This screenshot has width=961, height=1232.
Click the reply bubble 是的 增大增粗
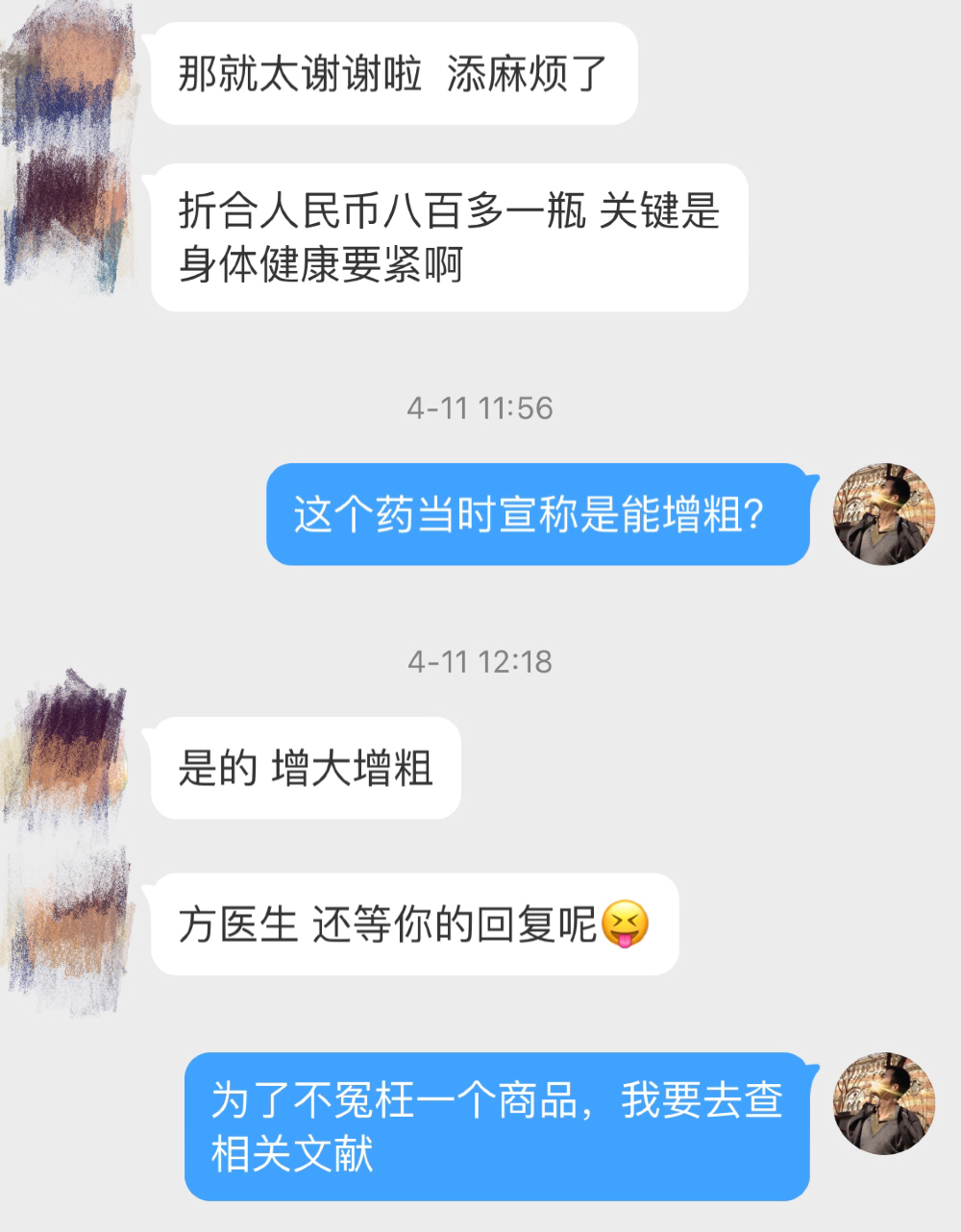pos(306,767)
